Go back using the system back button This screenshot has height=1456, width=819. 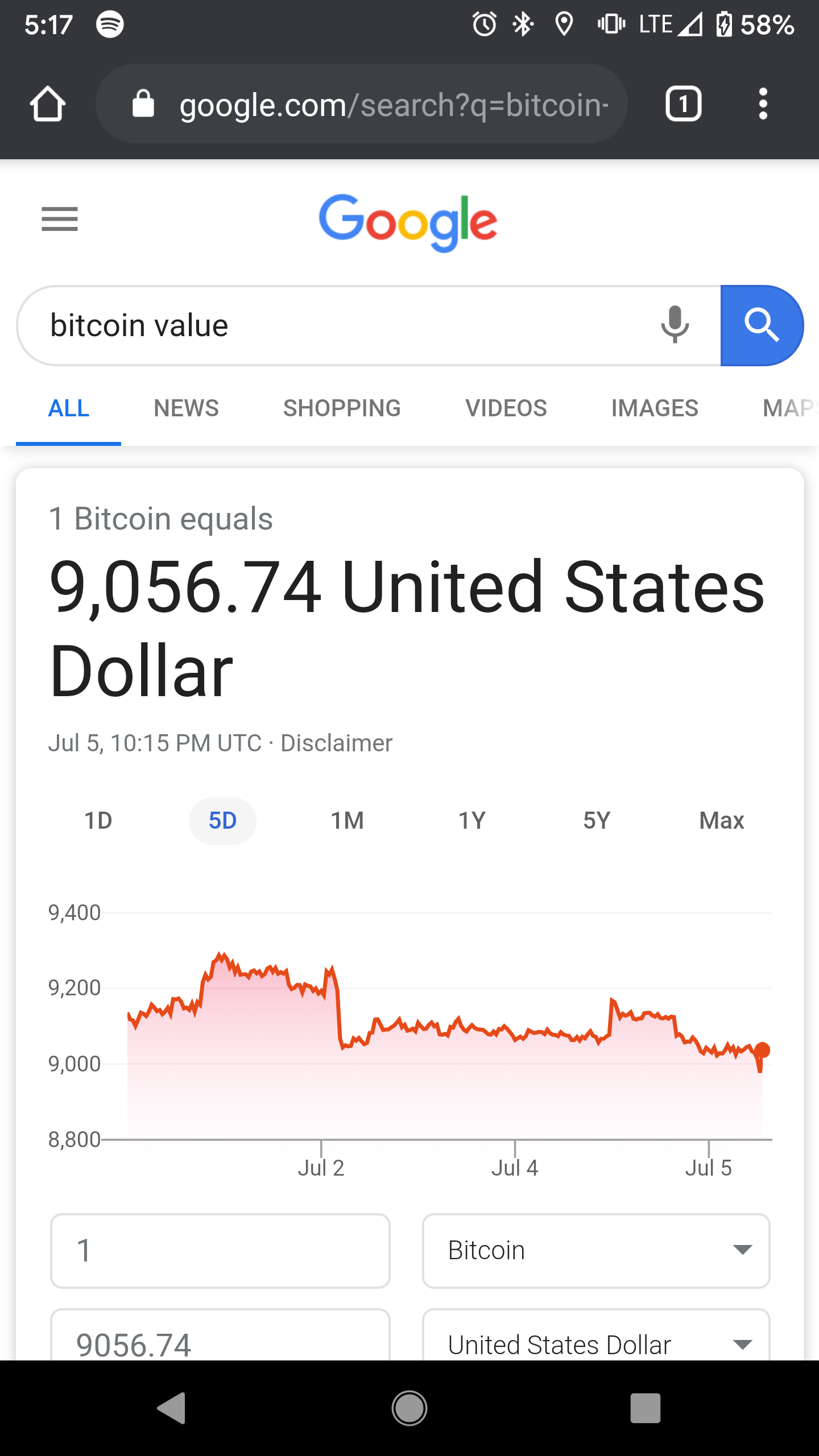click(172, 1408)
